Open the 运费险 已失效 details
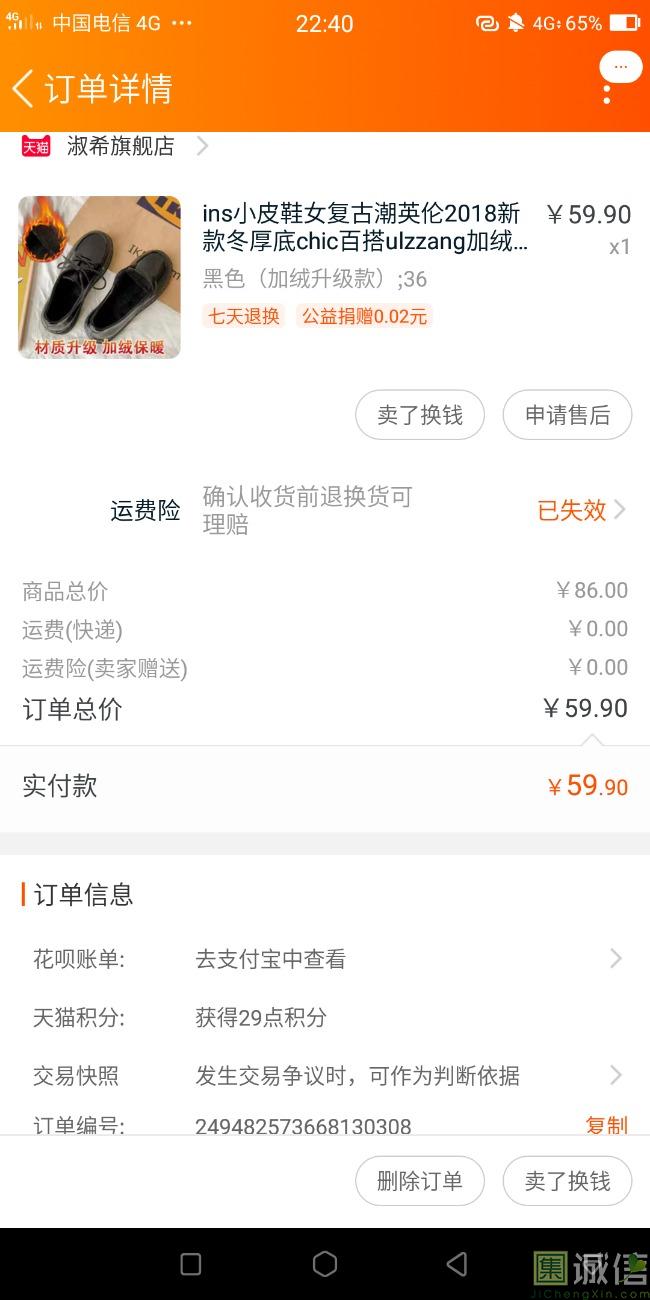 tap(581, 510)
